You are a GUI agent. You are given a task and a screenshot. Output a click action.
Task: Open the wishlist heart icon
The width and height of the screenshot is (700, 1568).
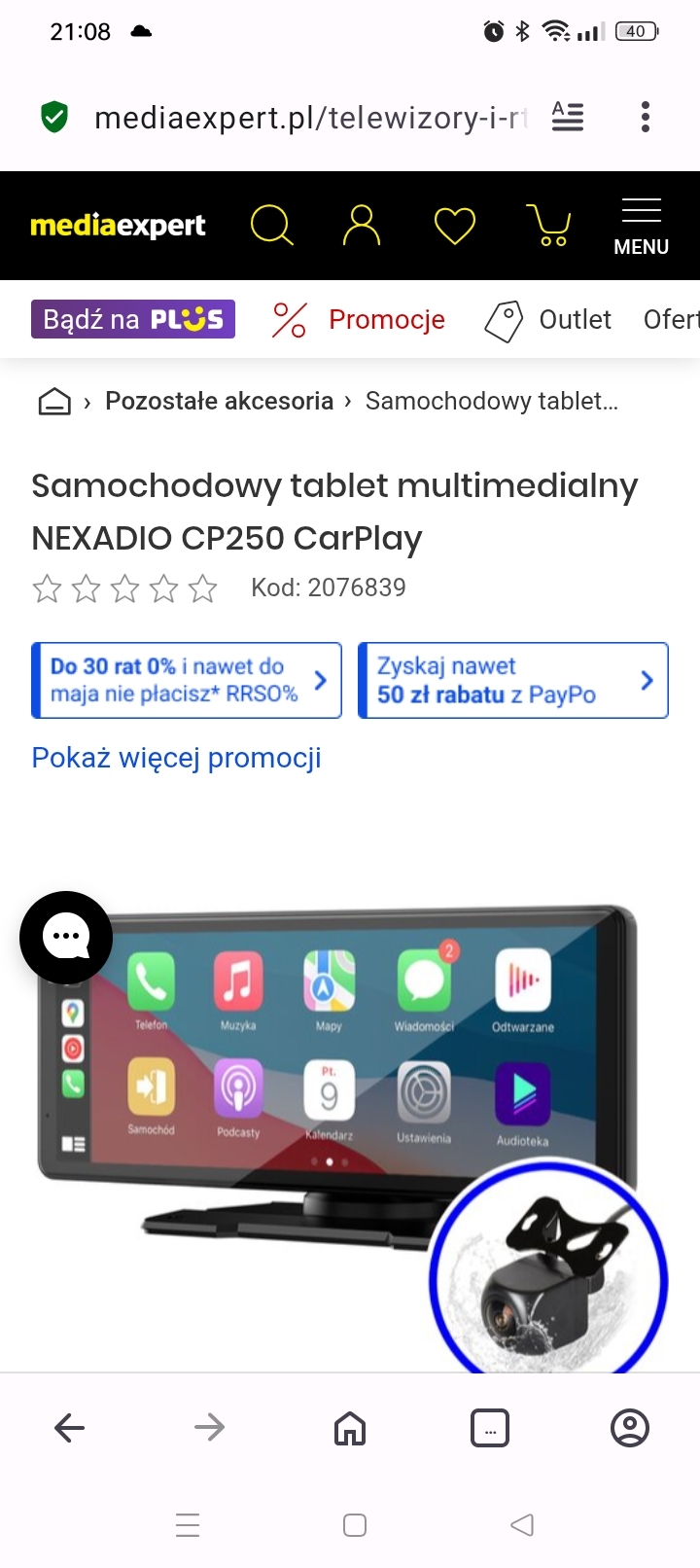(454, 226)
